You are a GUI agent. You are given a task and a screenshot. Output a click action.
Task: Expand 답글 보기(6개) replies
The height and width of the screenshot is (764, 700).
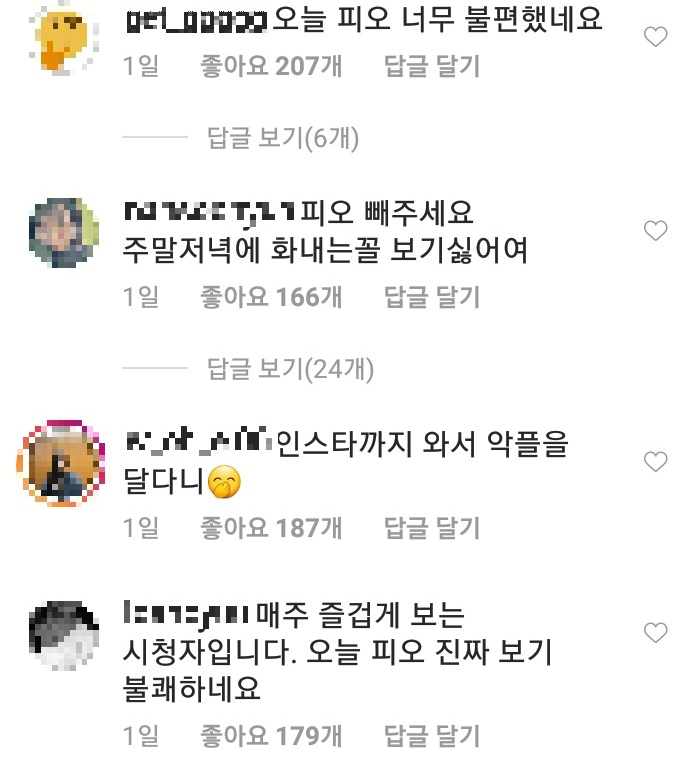[x=283, y=138]
